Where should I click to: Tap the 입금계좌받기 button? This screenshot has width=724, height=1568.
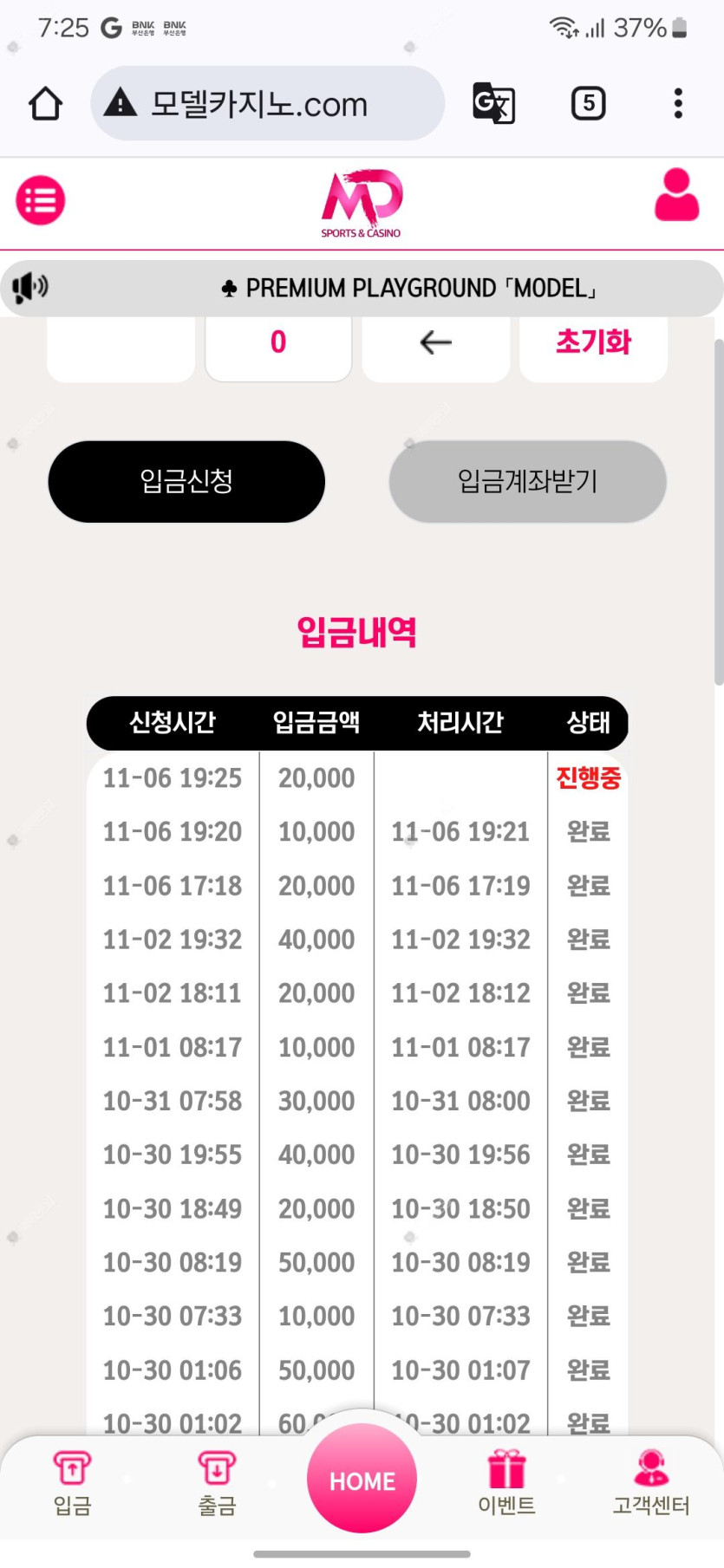[x=527, y=481]
